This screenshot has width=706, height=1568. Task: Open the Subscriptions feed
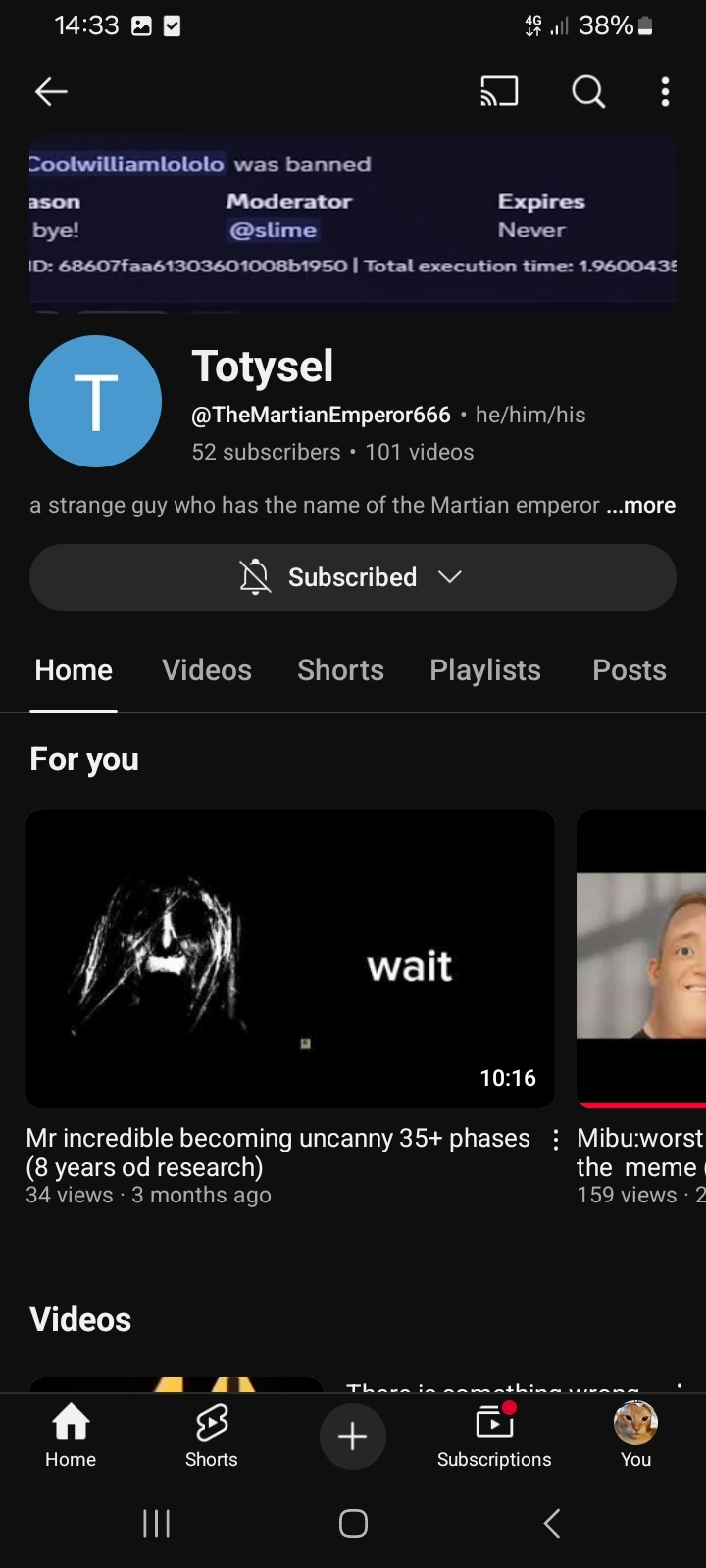click(x=494, y=1436)
